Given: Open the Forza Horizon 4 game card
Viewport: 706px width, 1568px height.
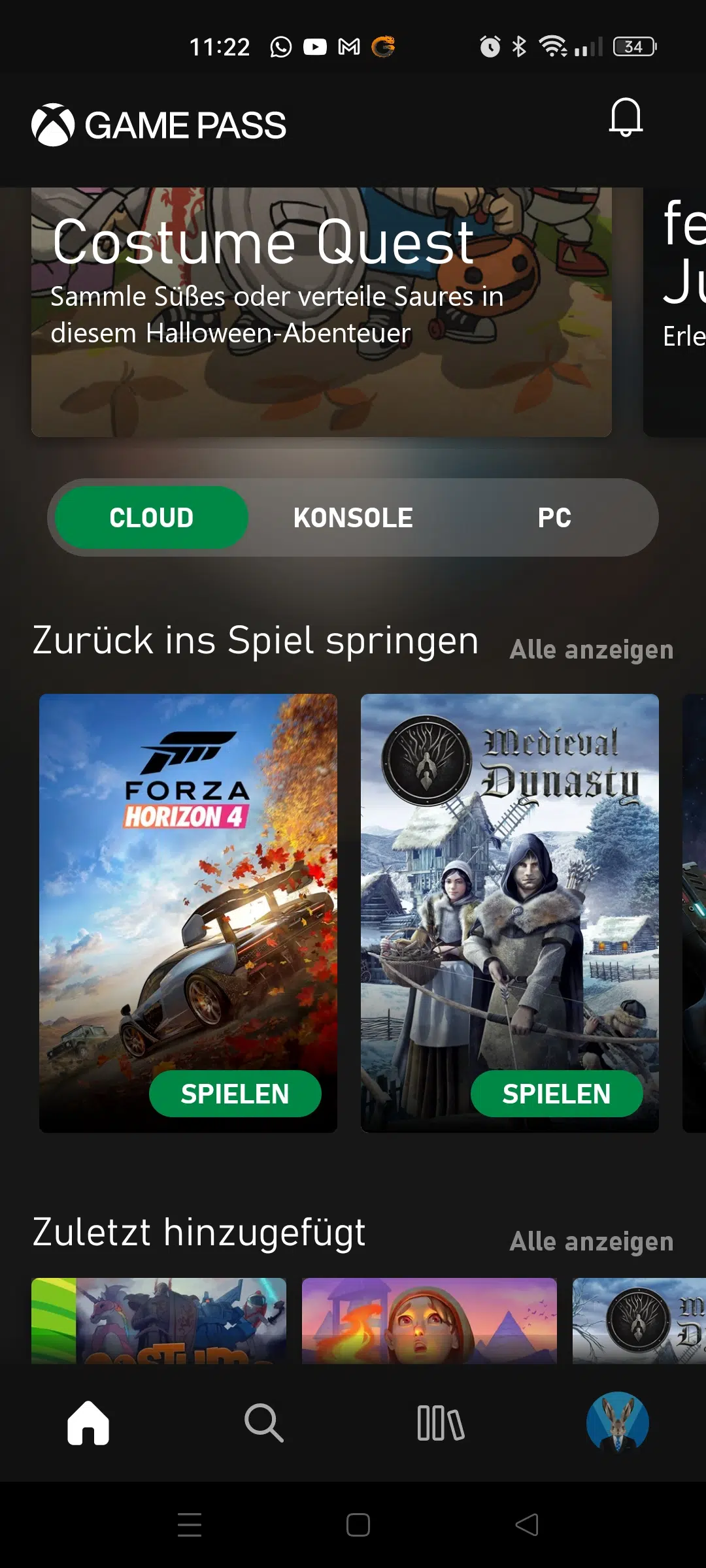Looking at the screenshot, I should [x=188, y=913].
